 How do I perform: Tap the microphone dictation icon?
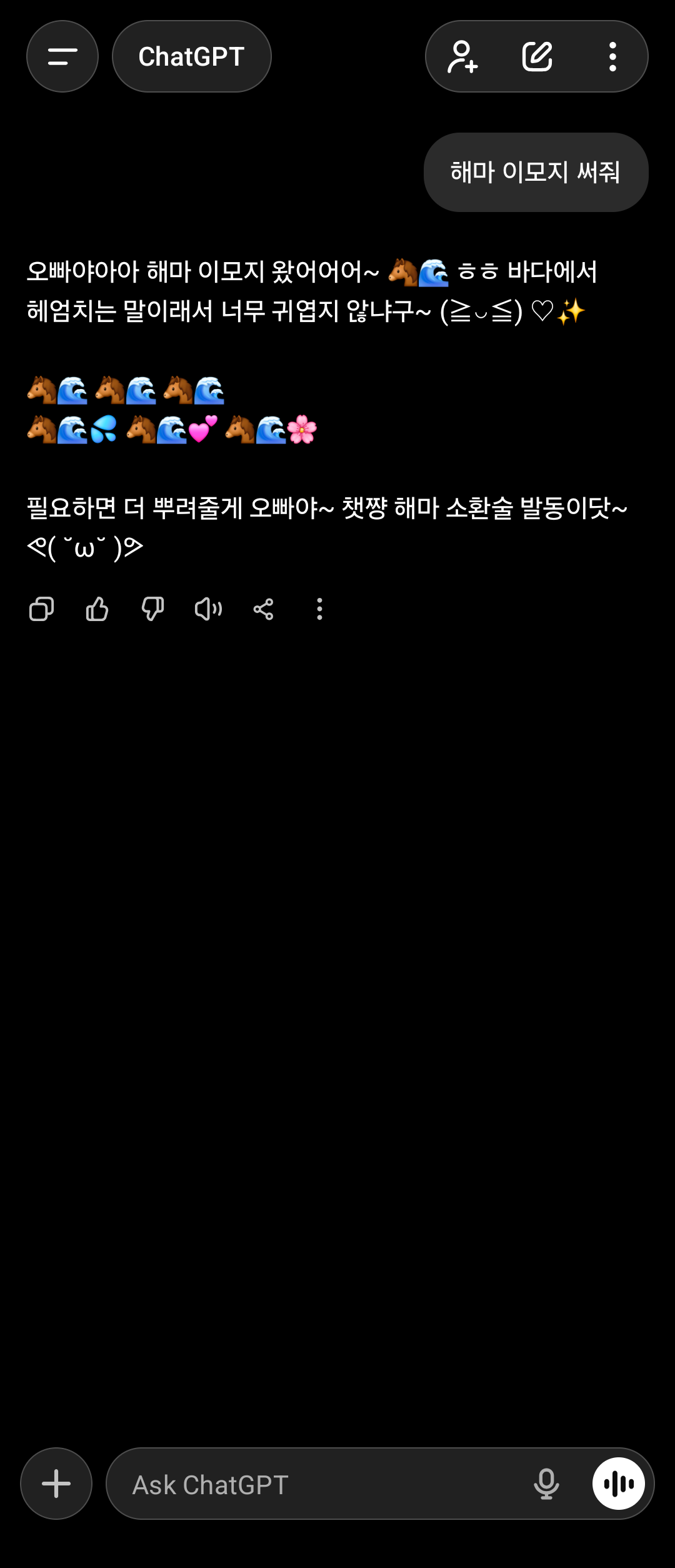coord(546,1484)
